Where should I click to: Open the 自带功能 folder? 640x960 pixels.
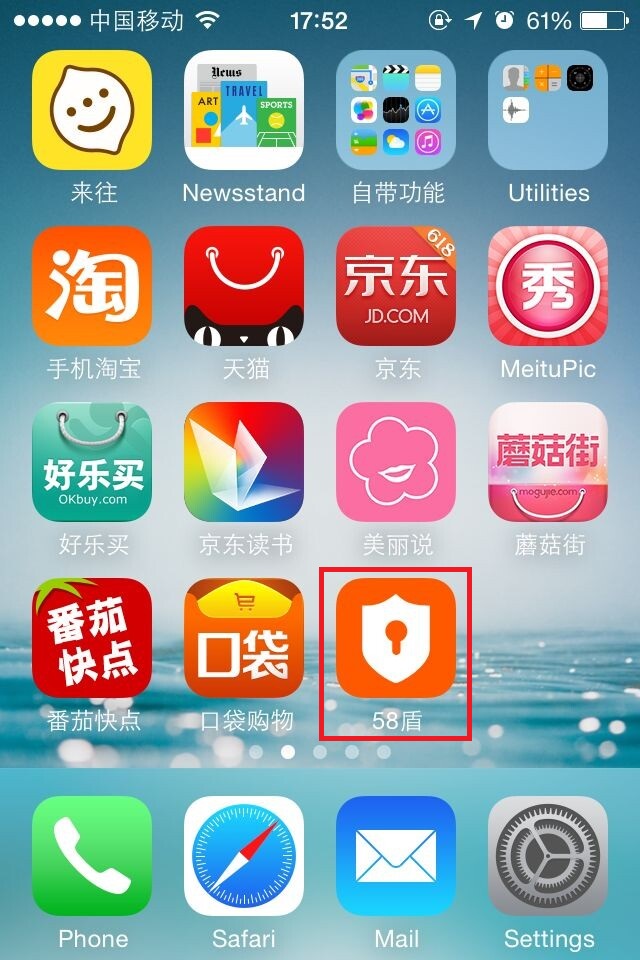click(396, 110)
